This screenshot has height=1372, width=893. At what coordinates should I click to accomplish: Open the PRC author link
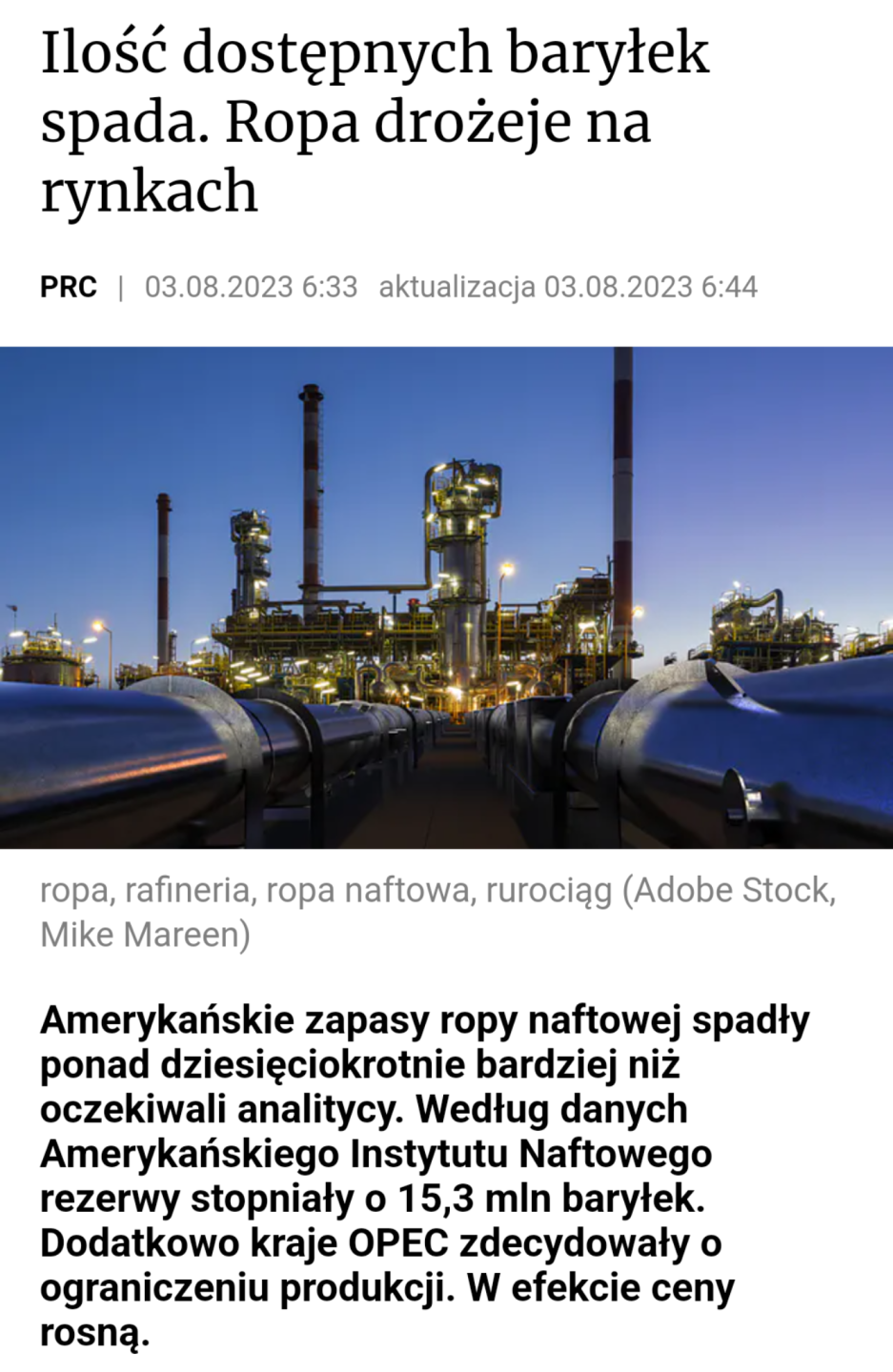[69, 287]
